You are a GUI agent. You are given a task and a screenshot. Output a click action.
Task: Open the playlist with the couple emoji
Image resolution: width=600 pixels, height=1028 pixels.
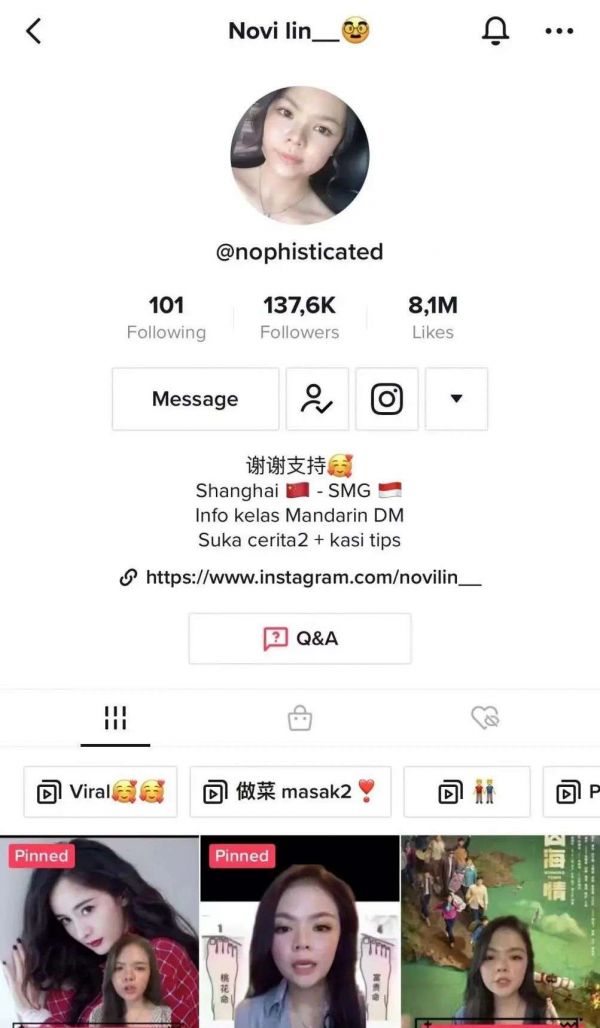tap(466, 792)
